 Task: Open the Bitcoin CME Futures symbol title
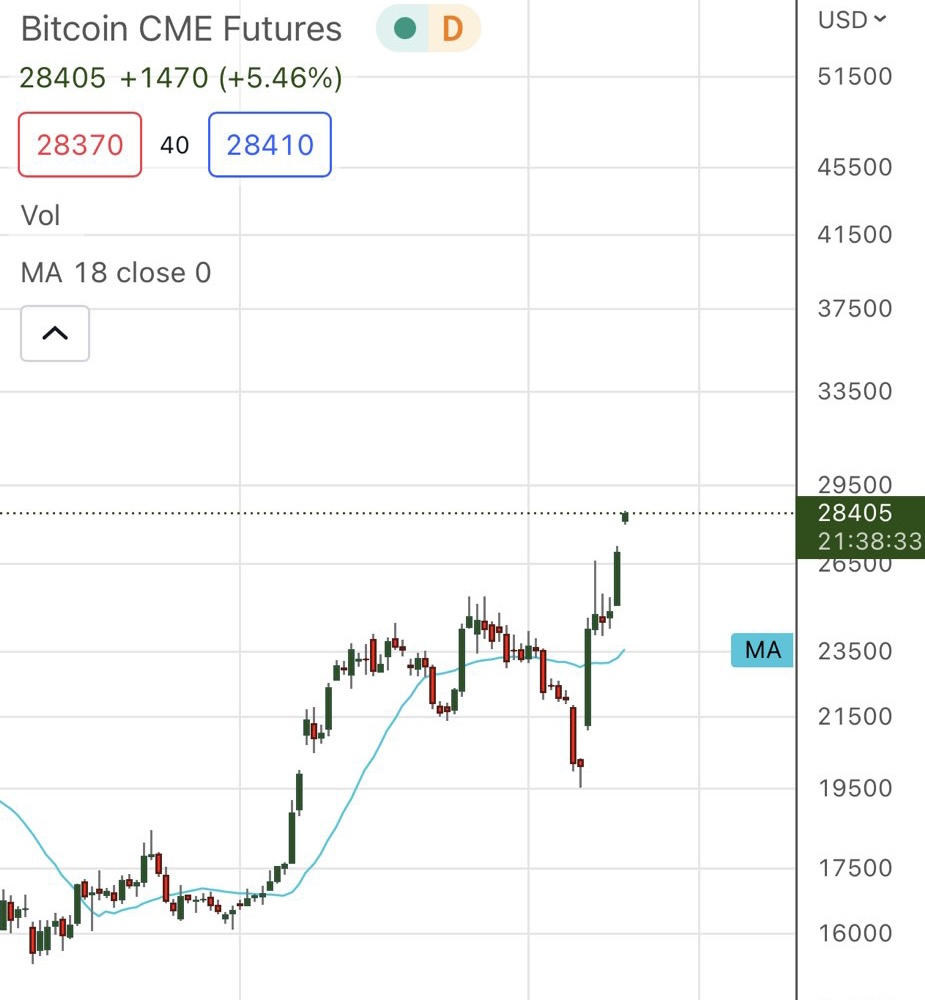(x=181, y=29)
